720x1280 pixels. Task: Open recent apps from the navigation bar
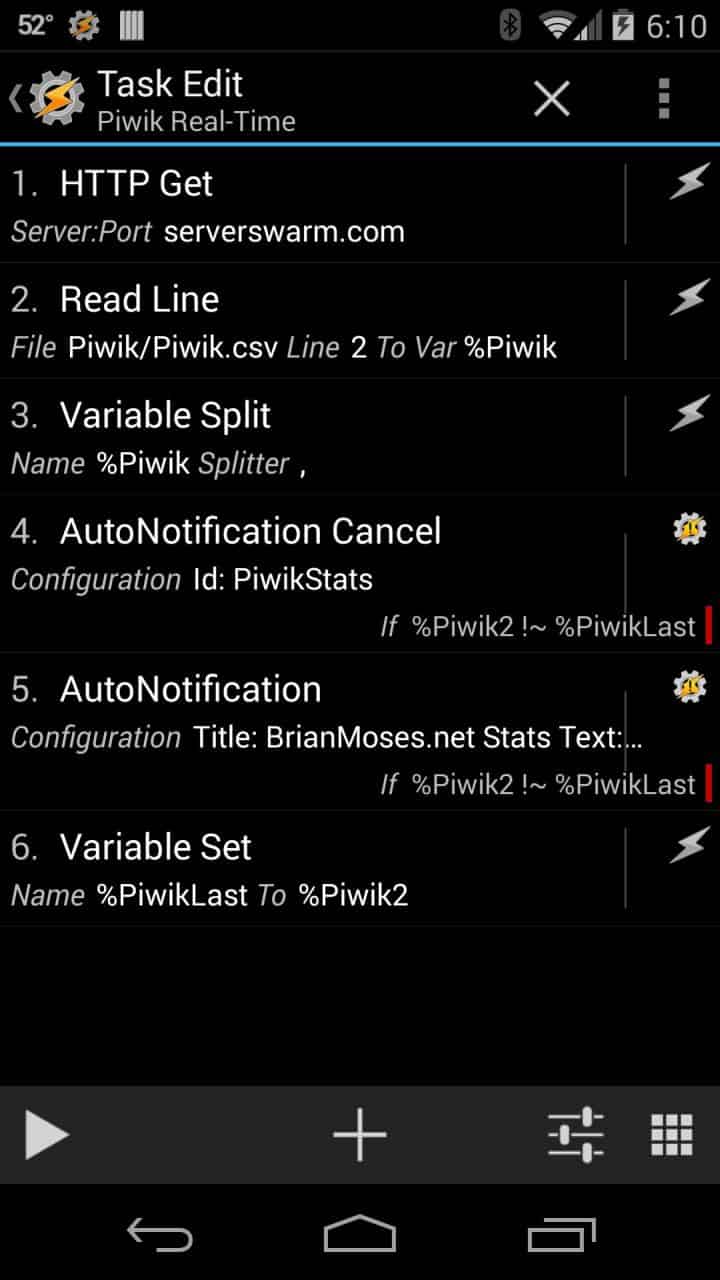[562, 1234]
